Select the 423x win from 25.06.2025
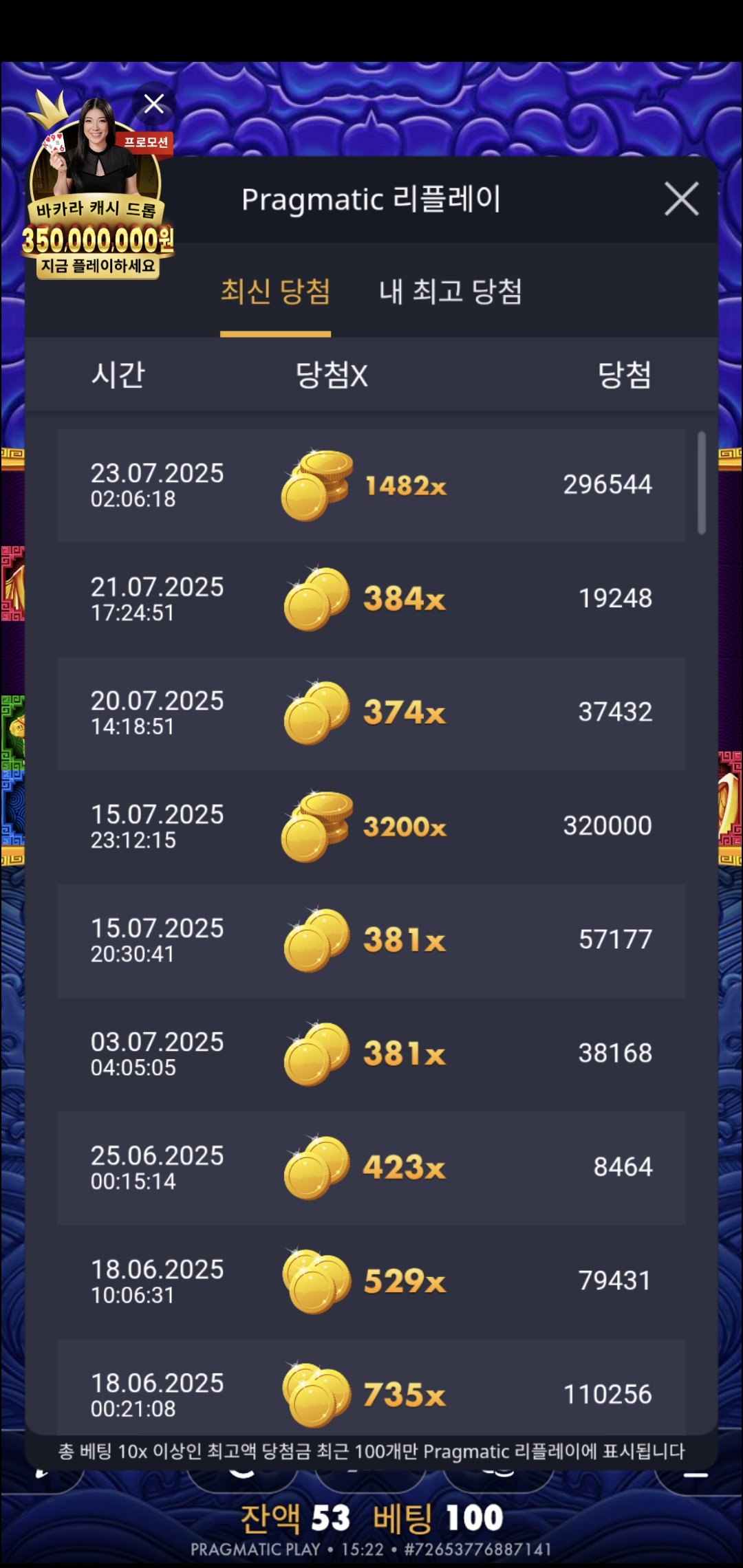This screenshot has height=1568, width=743. (x=371, y=1167)
